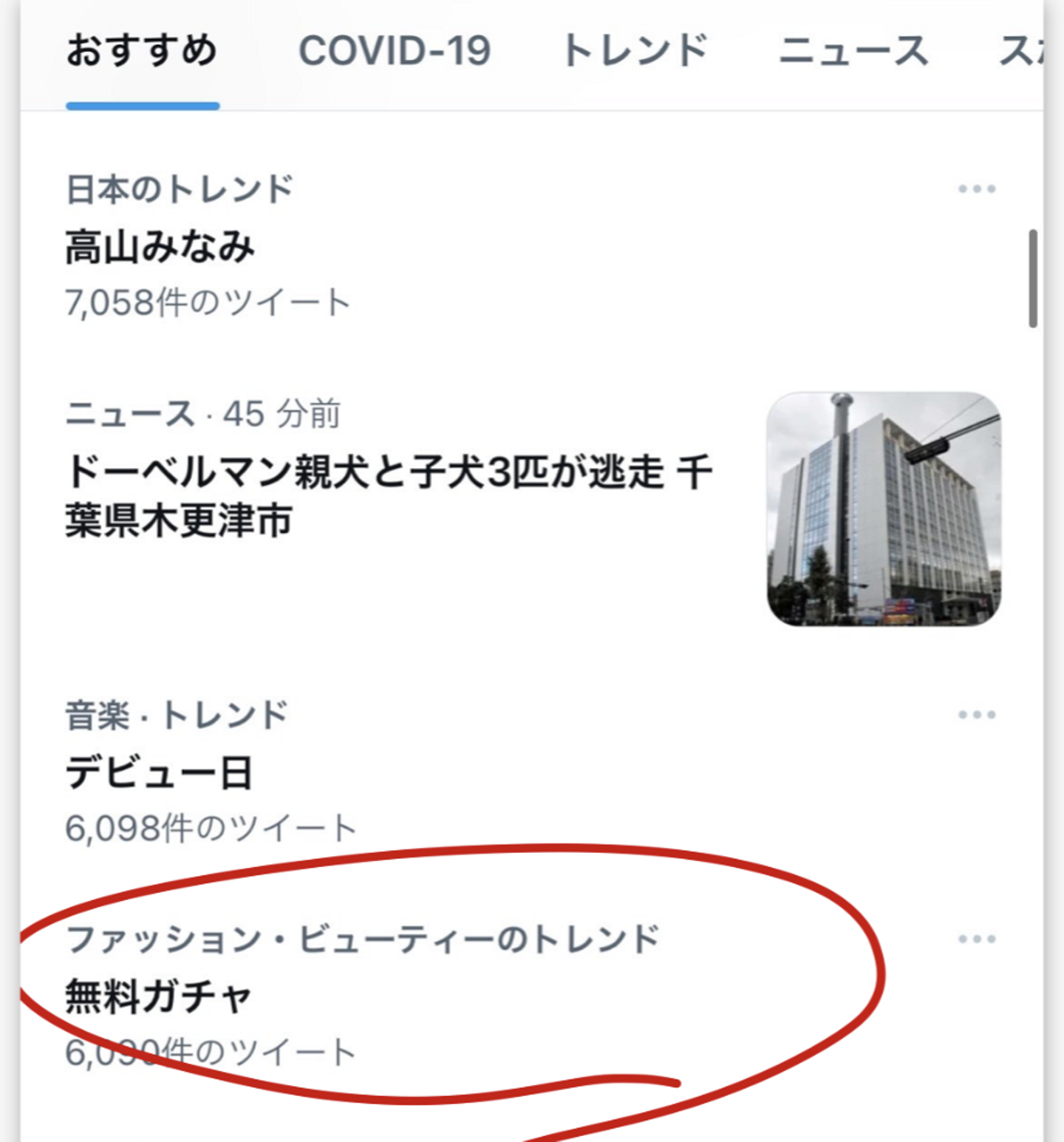This screenshot has width=1064, height=1142.
Task: Select the おすすめ tab
Action: pyautogui.click(x=142, y=51)
